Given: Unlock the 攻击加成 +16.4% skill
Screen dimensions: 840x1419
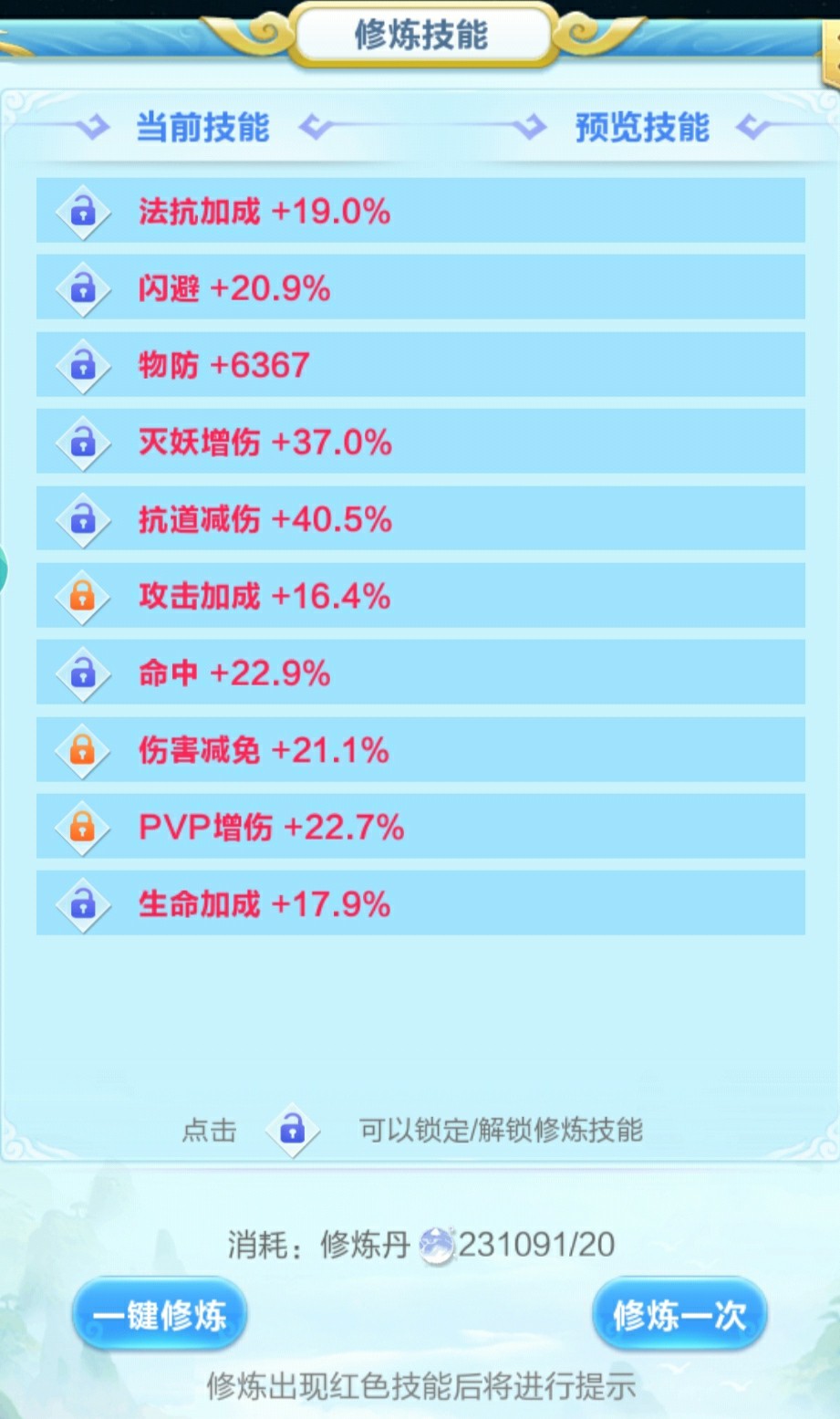Looking at the screenshot, I should point(83,596).
